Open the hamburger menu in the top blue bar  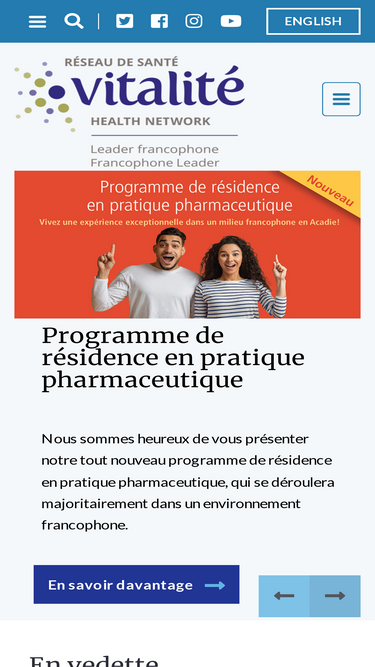tap(37, 21)
